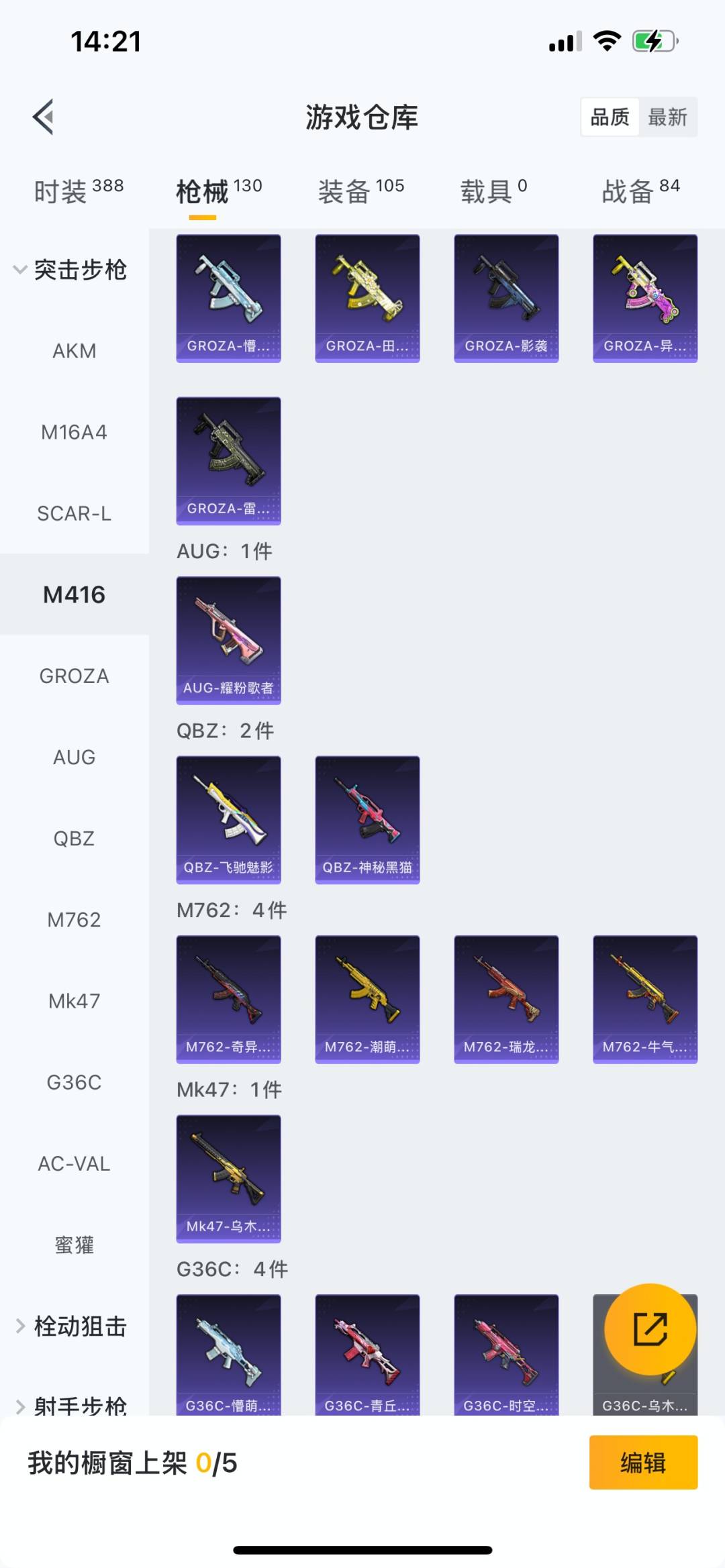The width and height of the screenshot is (725, 1568).
Task: Switch to the 时装 tab
Action: coord(79,191)
